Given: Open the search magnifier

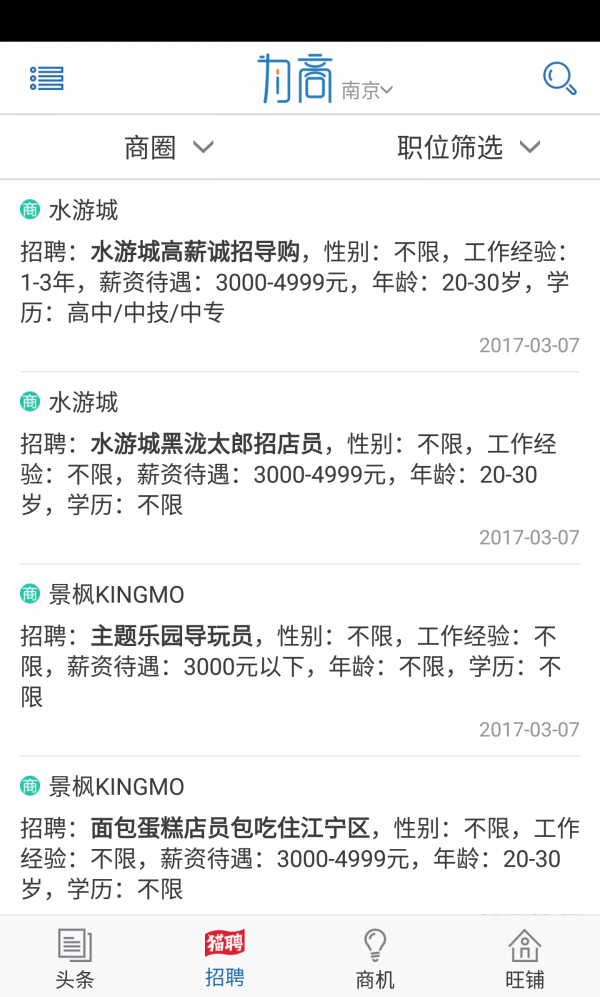Looking at the screenshot, I should click(x=559, y=78).
